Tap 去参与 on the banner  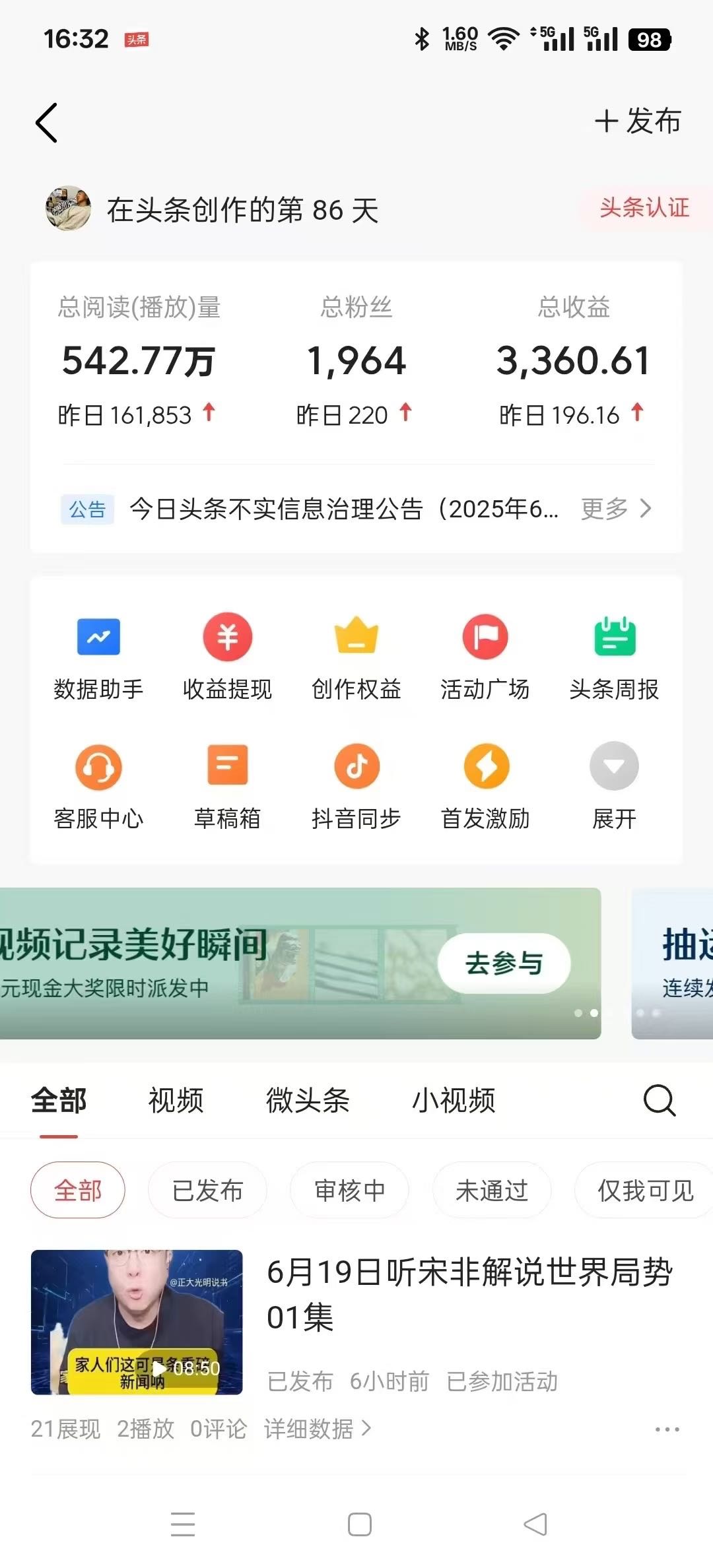(x=504, y=964)
